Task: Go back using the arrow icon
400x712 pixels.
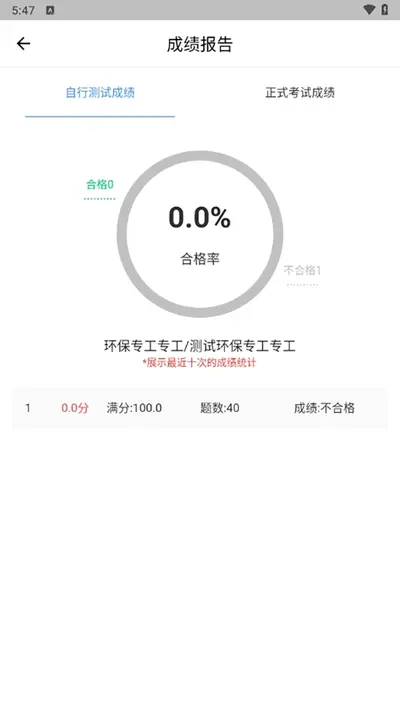Action: tap(23, 44)
